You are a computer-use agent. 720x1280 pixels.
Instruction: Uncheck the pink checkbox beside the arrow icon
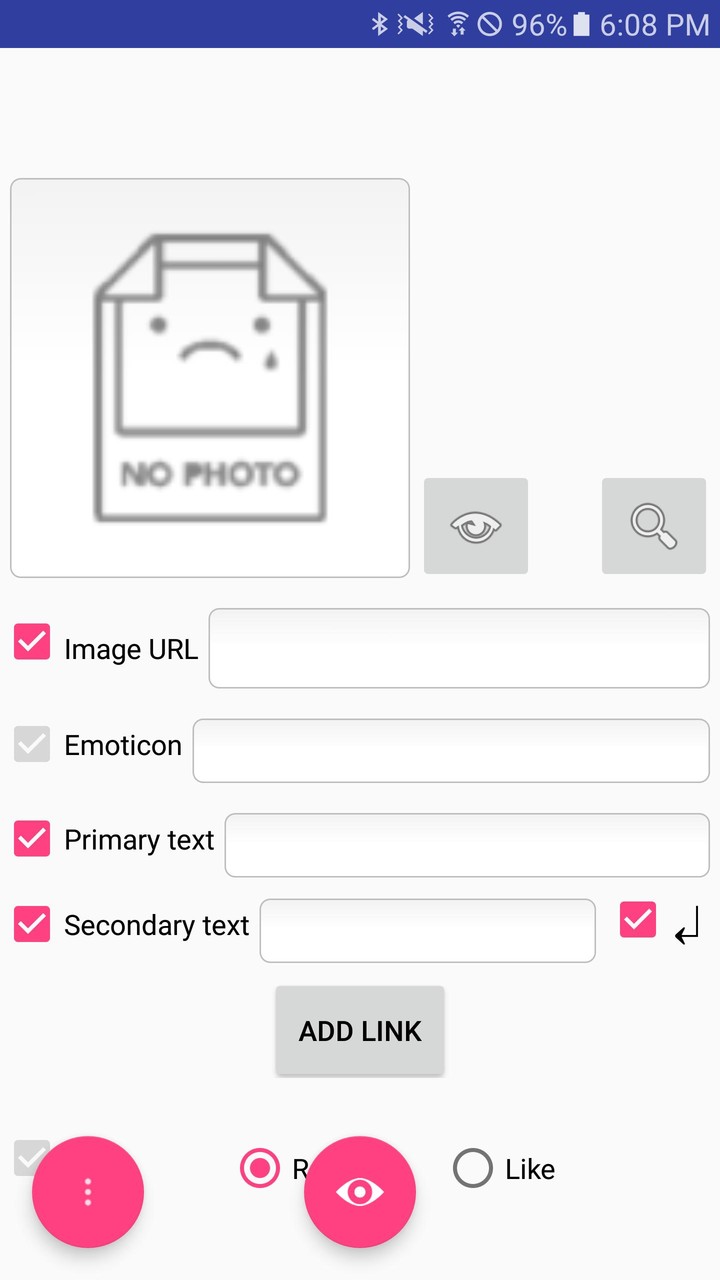637,919
